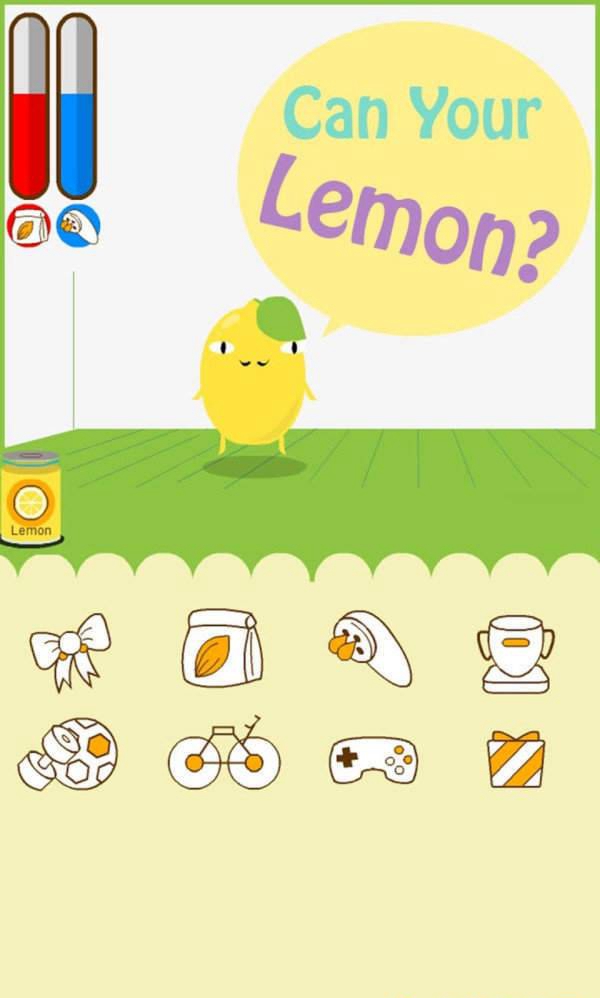Viewport: 600px width, 998px height.
Task: Select the shower head to wash the lemon
Action: [369, 648]
